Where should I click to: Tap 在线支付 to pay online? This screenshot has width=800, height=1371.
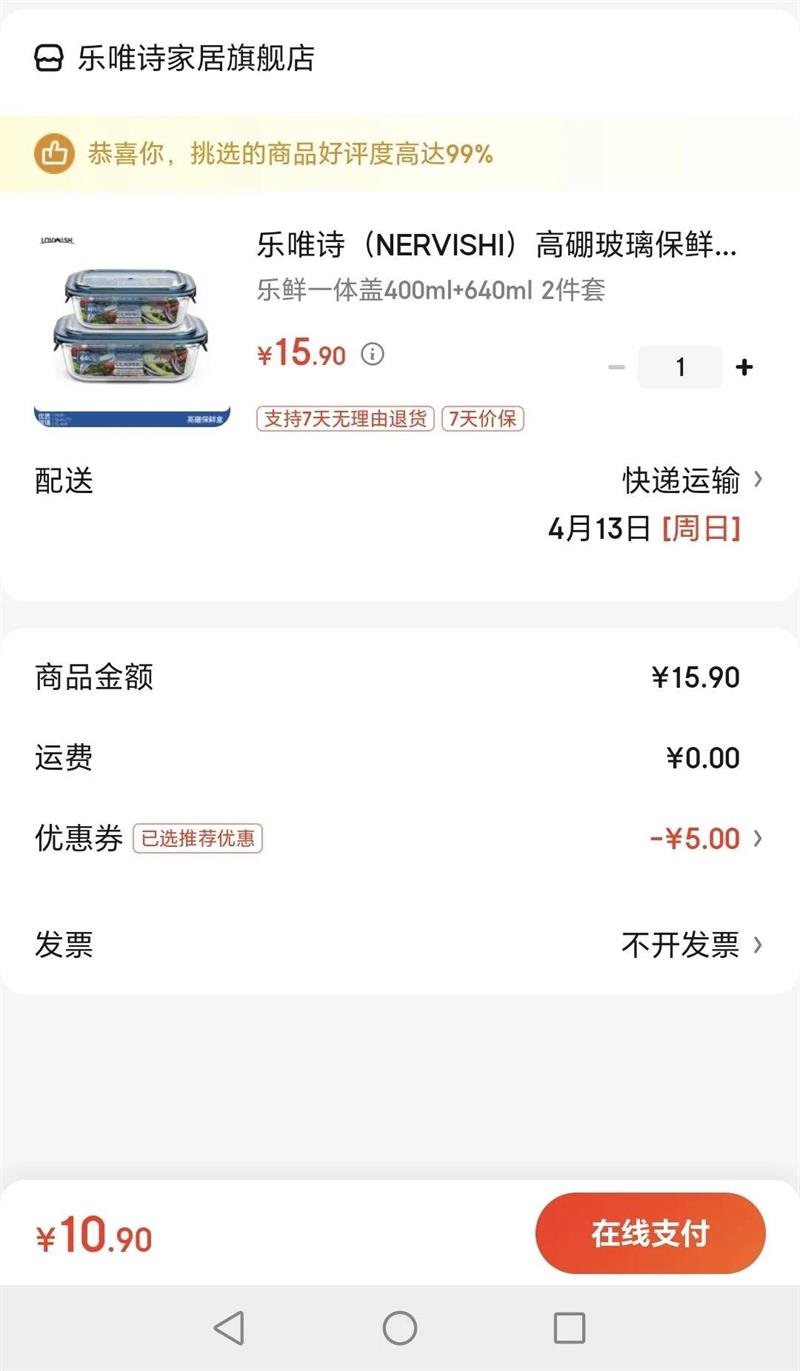pos(651,1233)
